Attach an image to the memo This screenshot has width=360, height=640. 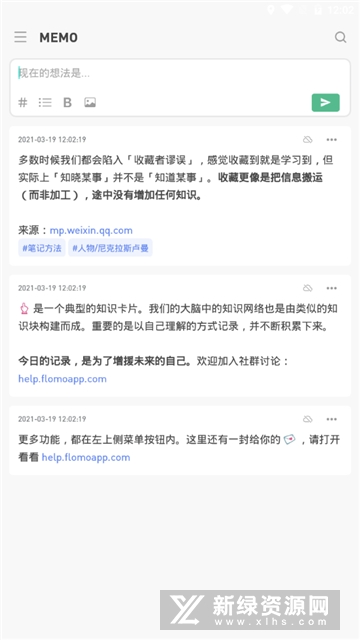tap(90, 102)
